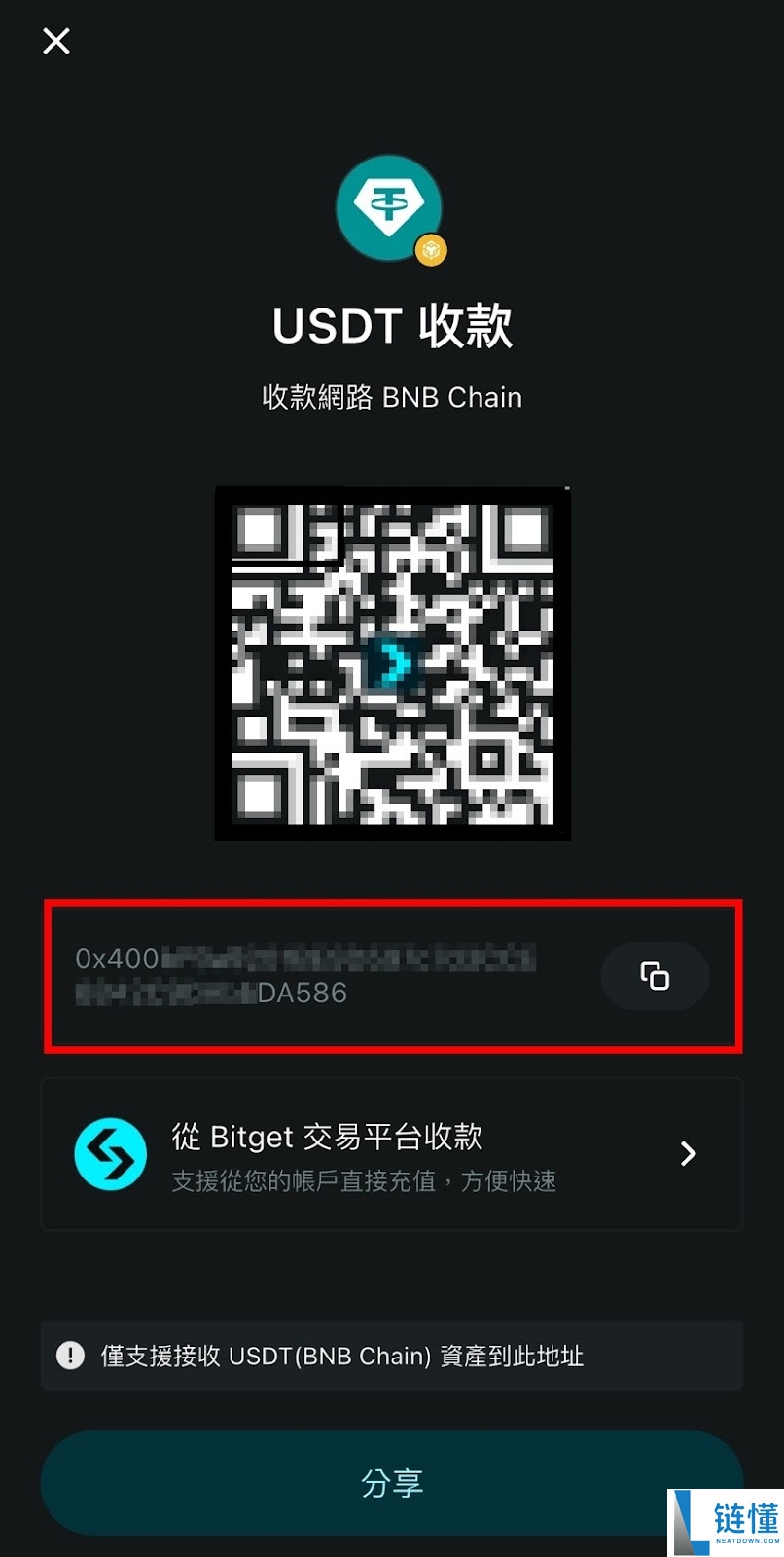Image resolution: width=784 pixels, height=1557 pixels.
Task: Tap the USDT 收款 title text
Action: pos(392,327)
